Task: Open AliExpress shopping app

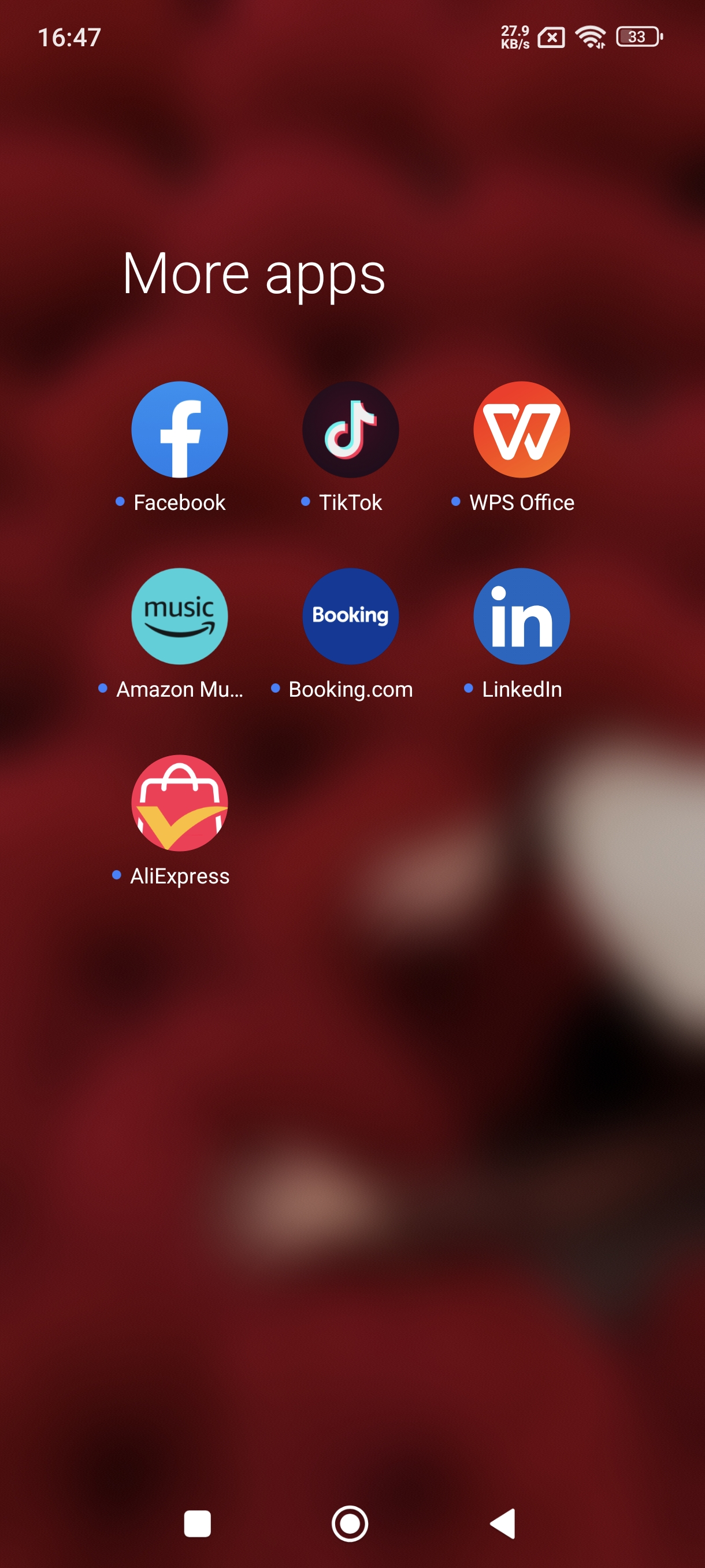Action: (180, 803)
